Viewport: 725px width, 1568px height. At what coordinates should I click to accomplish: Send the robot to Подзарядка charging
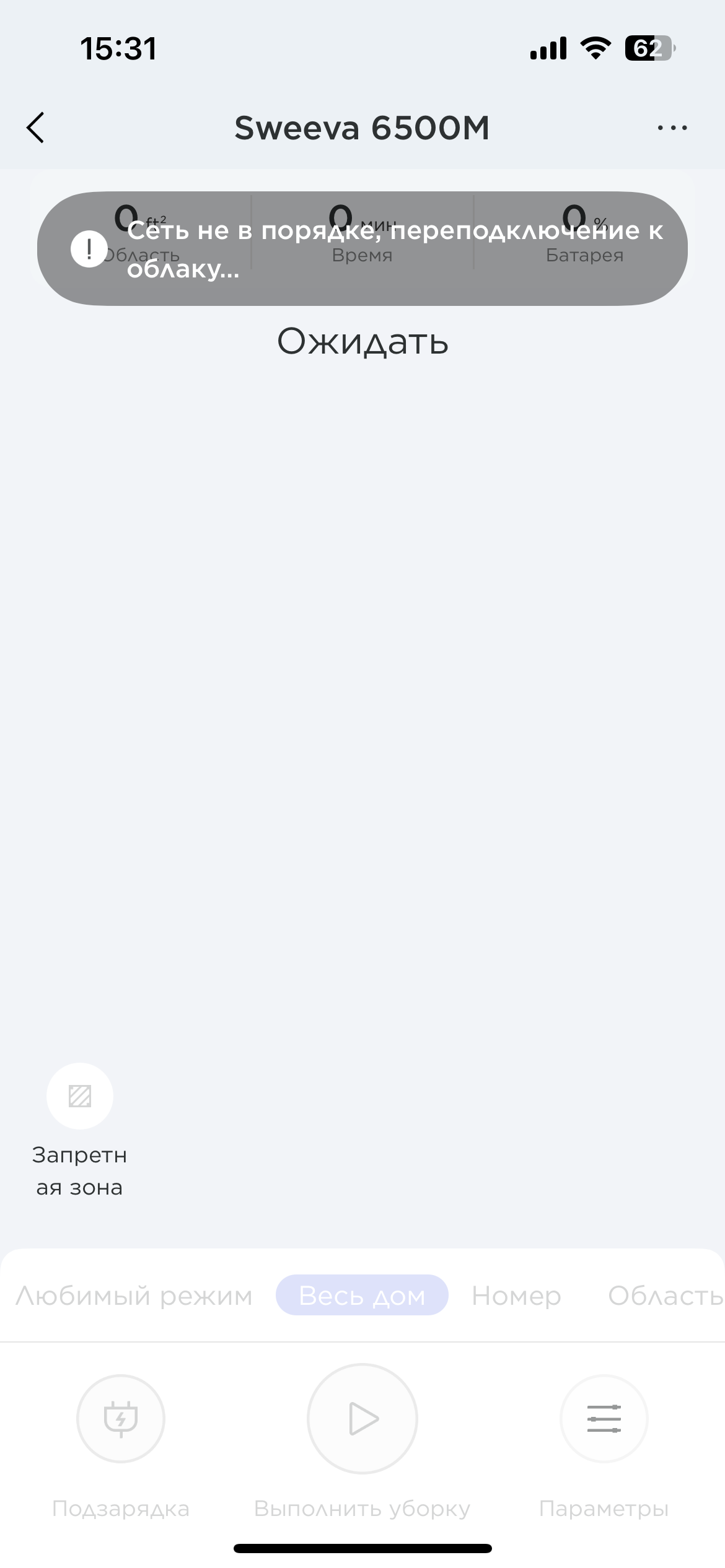pyautogui.click(x=121, y=1419)
